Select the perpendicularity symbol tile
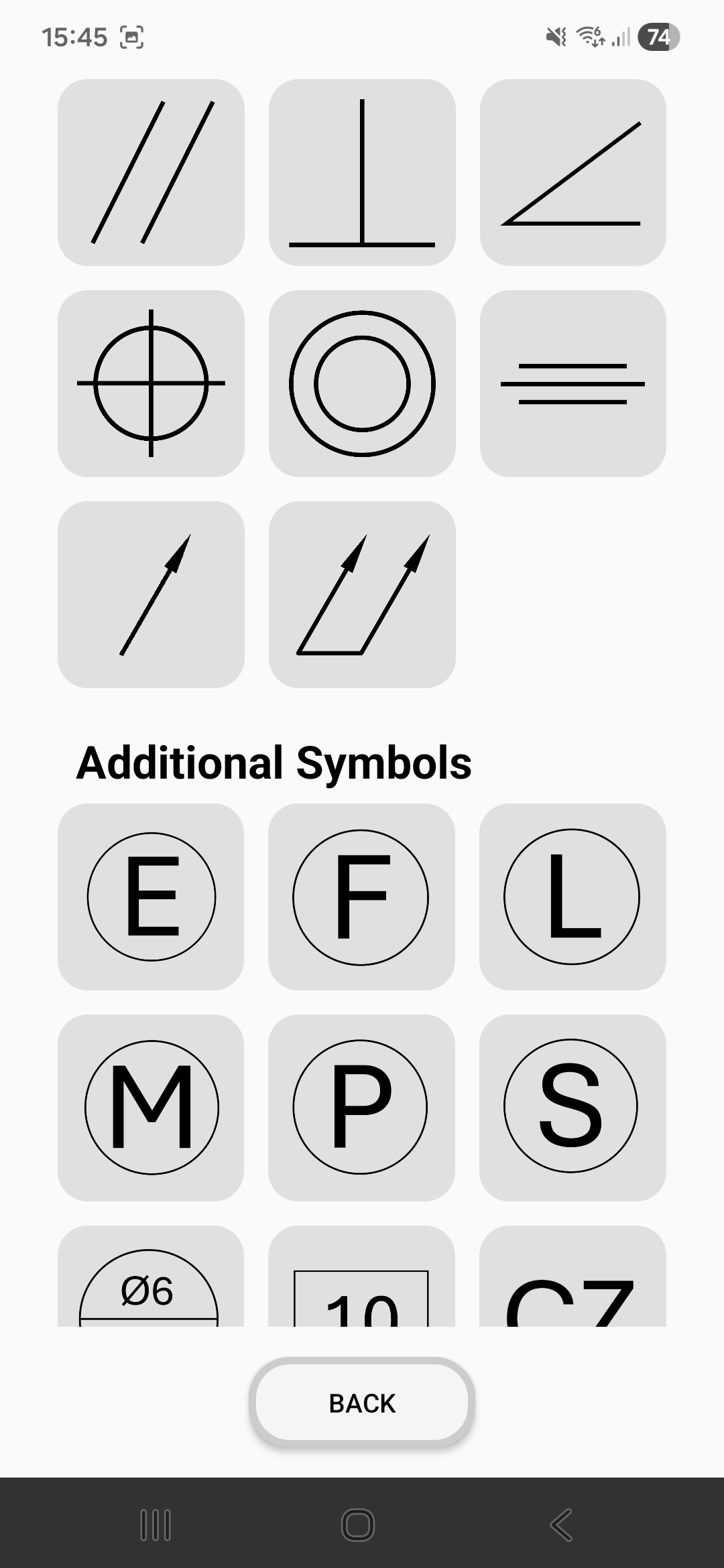 (x=362, y=172)
